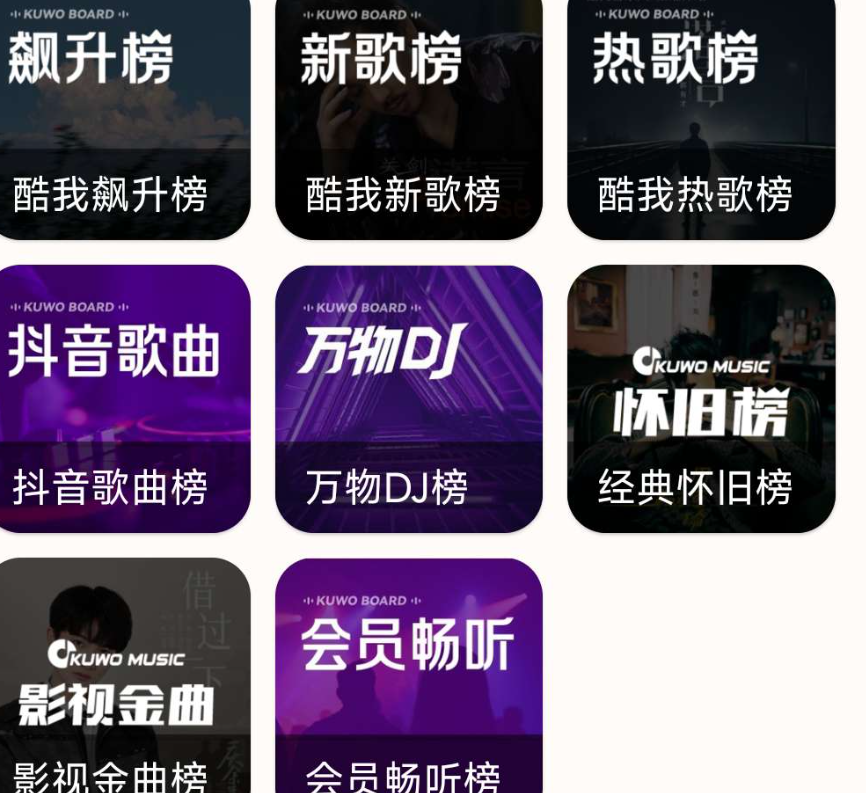This screenshot has width=866, height=793.
Task: Open the 万物DJ榜 chart
Action: 408,398
